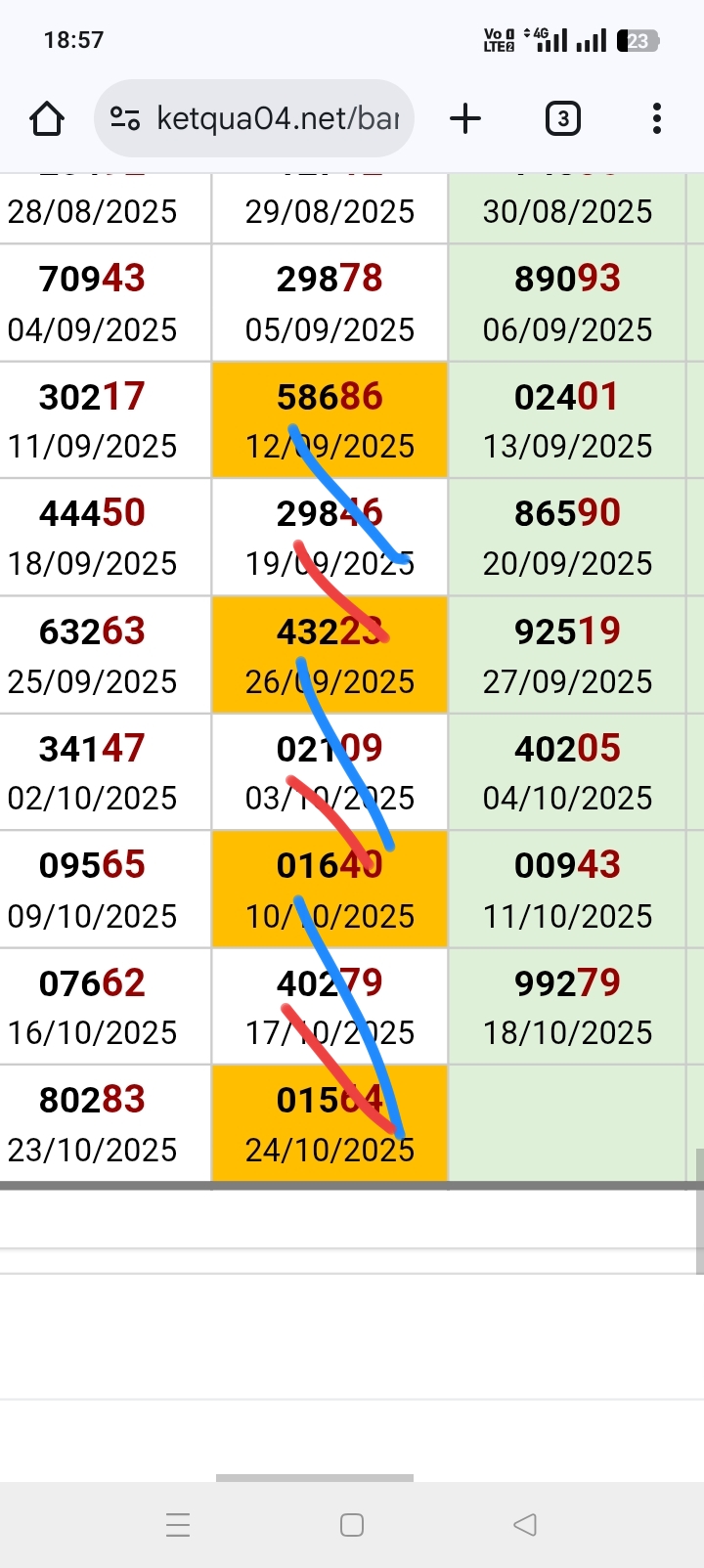
Task: Tap the system back button
Action: click(x=525, y=1524)
